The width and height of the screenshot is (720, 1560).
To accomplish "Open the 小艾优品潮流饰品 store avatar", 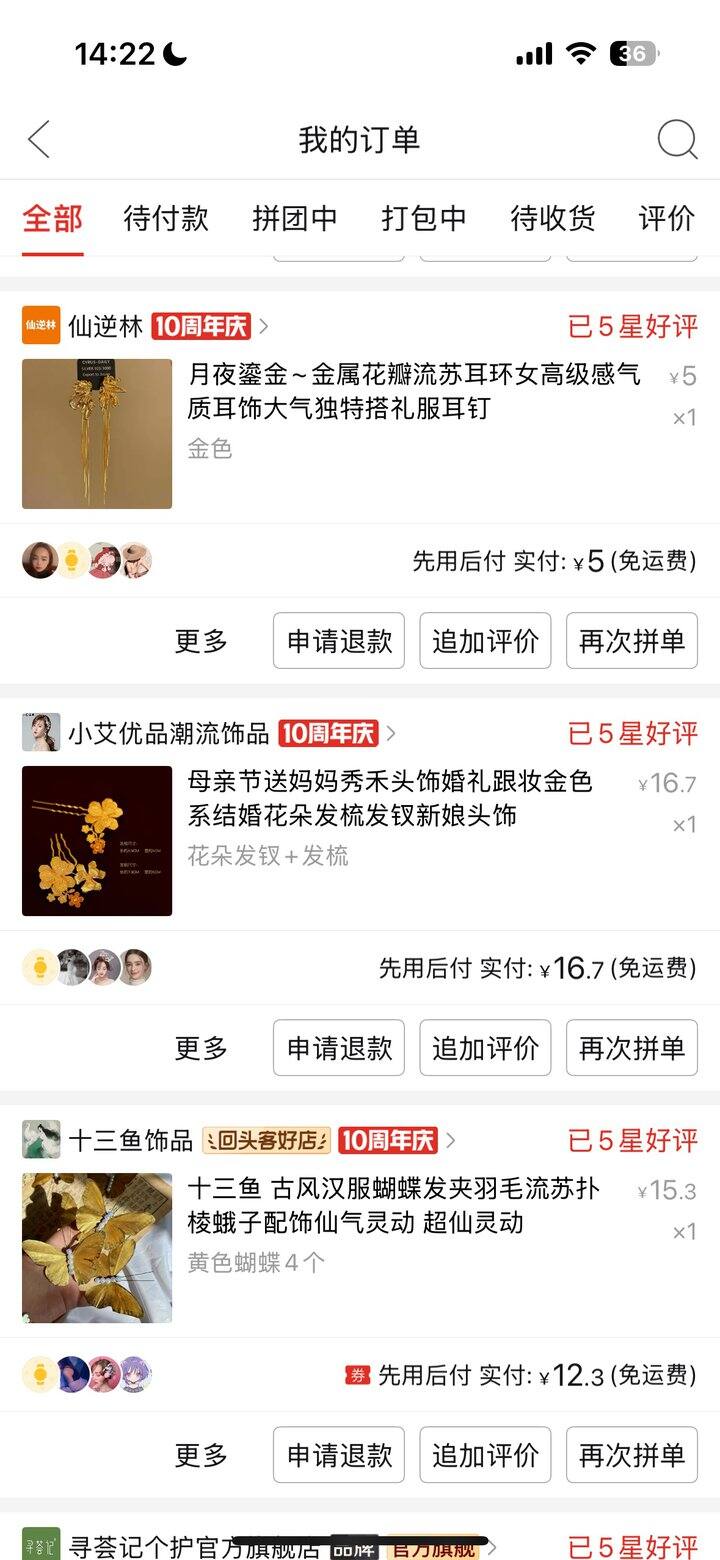I will (x=40, y=733).
